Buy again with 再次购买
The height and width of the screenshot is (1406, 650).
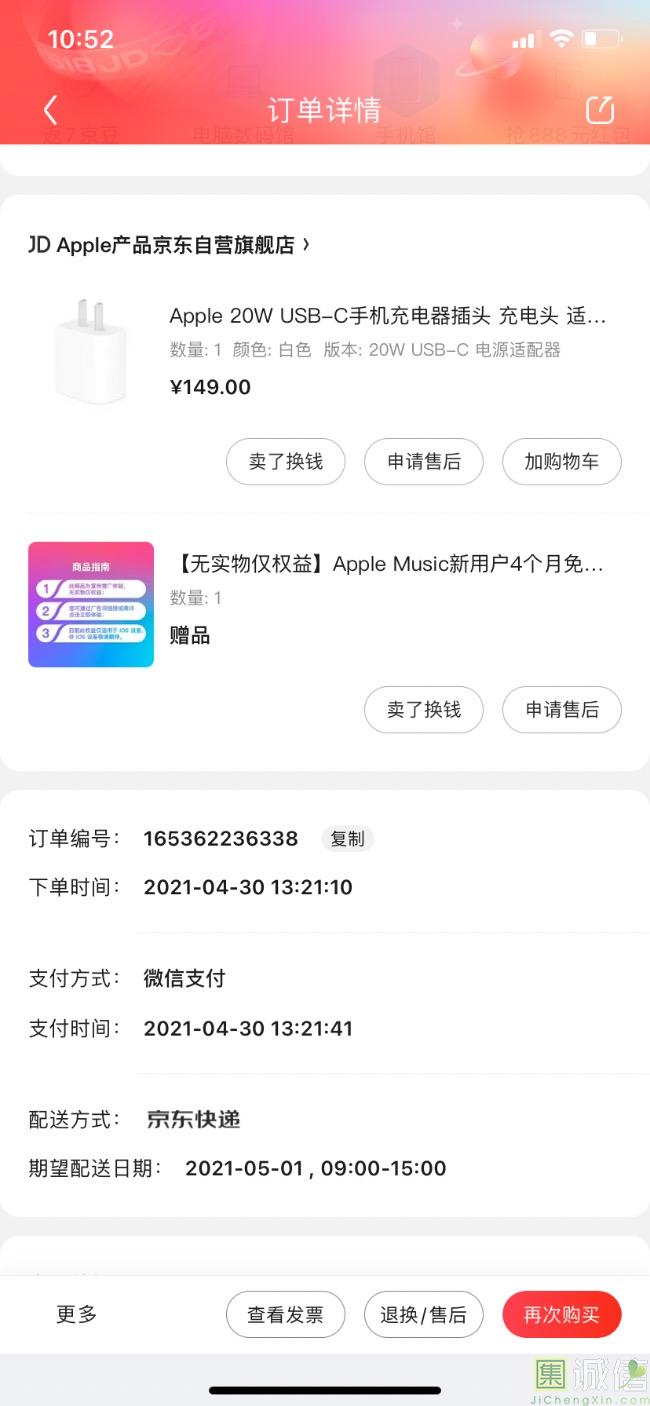point(562,1315)
